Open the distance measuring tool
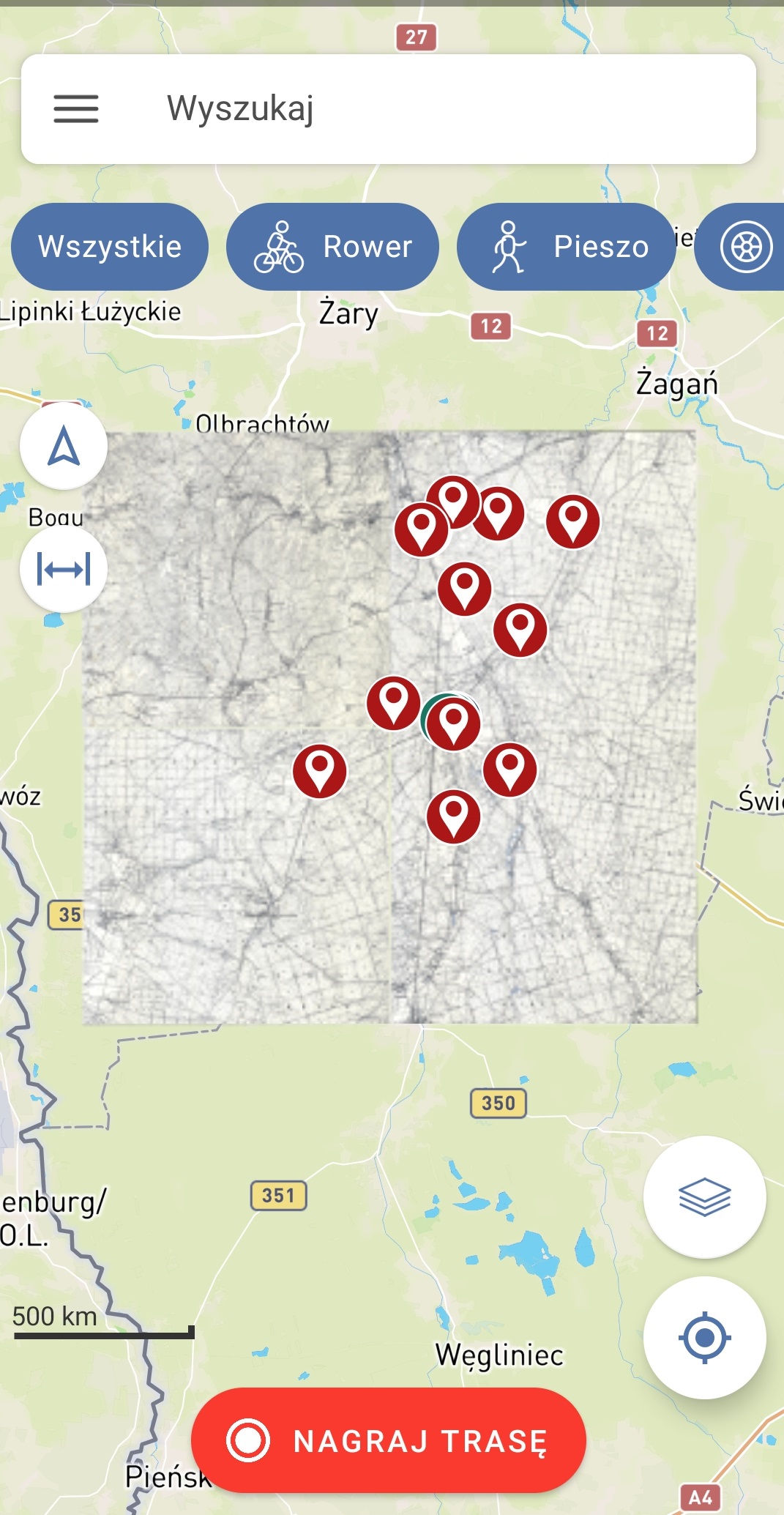Viewport: 784px width, 1515px height. point(64,569)
